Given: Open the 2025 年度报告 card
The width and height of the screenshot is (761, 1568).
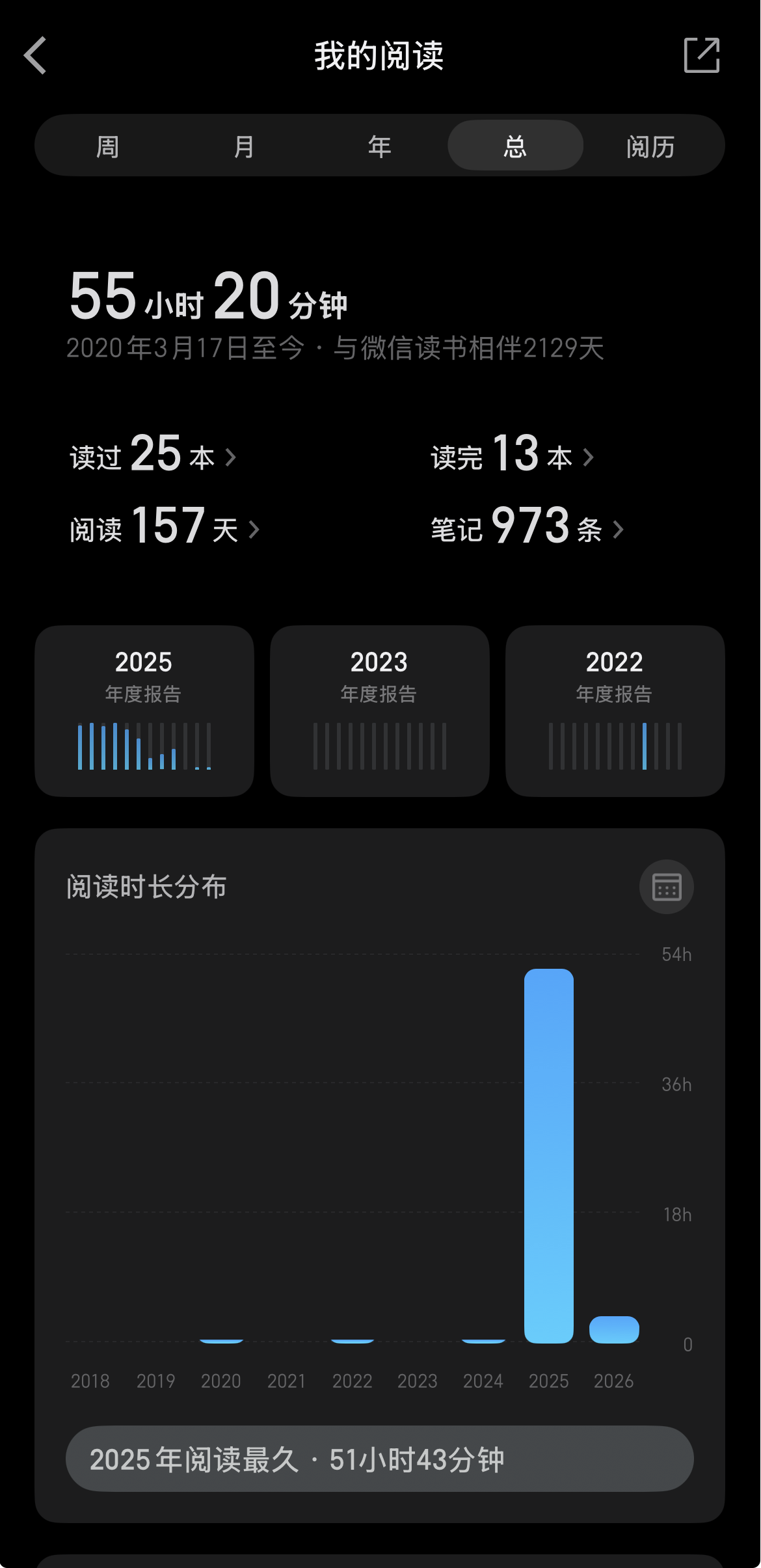Looking at the screenshot, I should pyautogui.click(x=144, y=710).
